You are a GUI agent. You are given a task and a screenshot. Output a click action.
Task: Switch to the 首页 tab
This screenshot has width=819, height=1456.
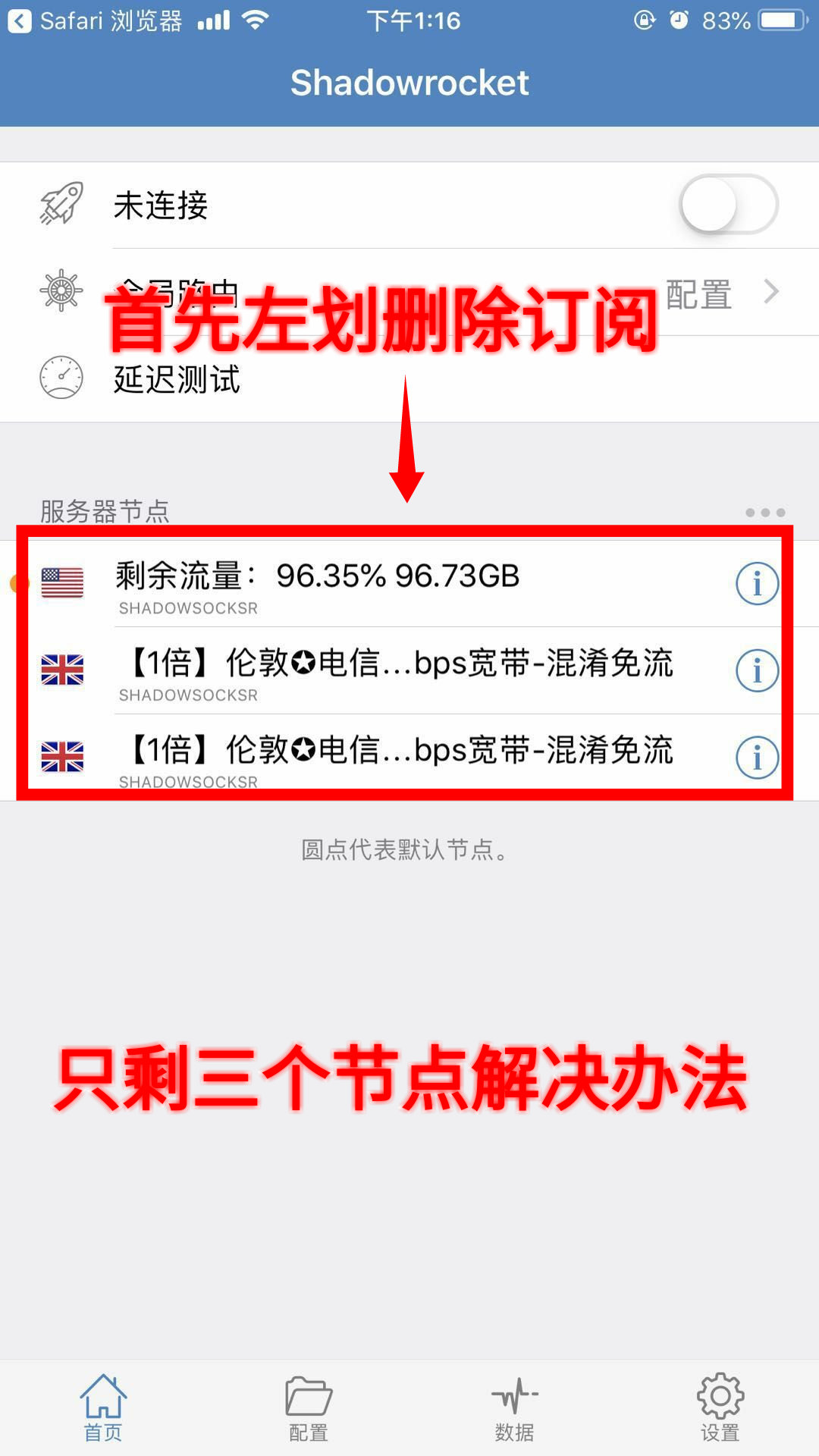[x=103, y=1408]
